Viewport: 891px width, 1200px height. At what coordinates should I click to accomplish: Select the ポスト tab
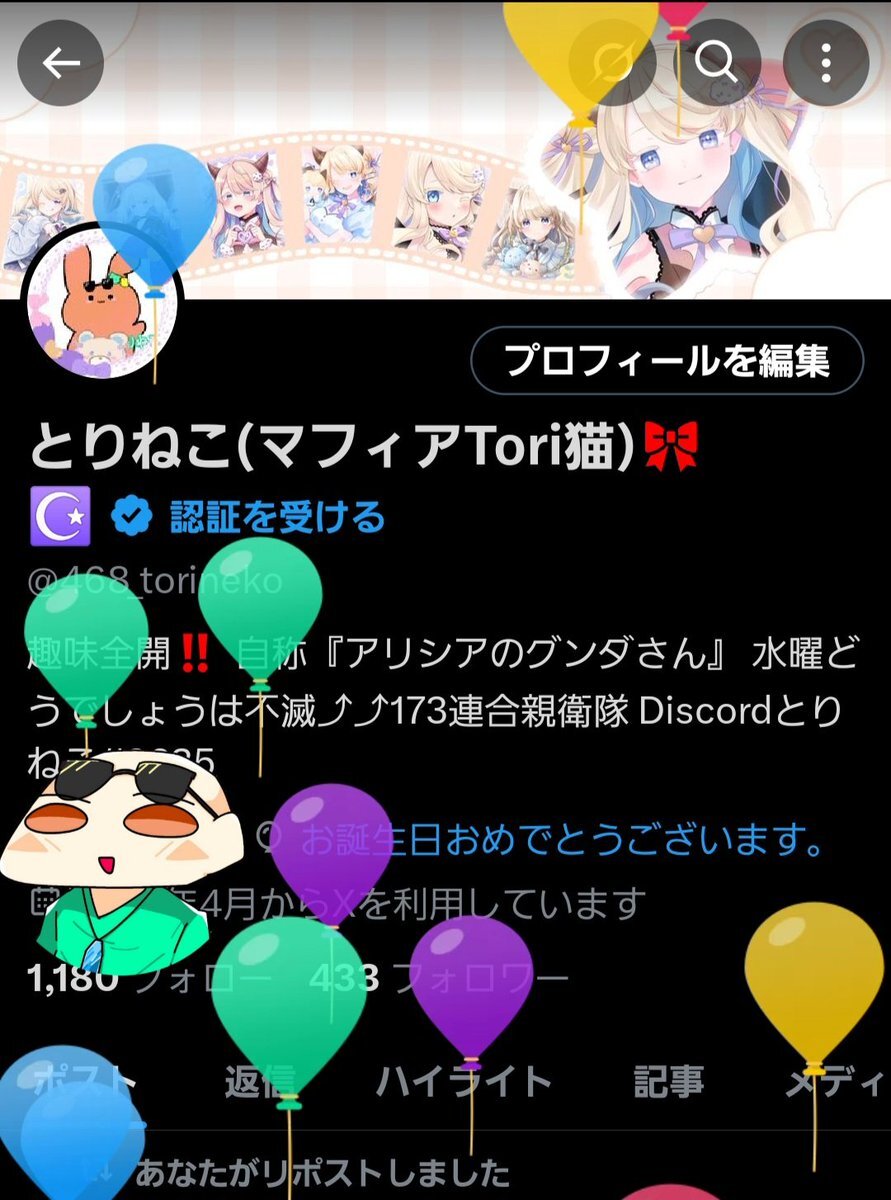(x=88, y=1081)
